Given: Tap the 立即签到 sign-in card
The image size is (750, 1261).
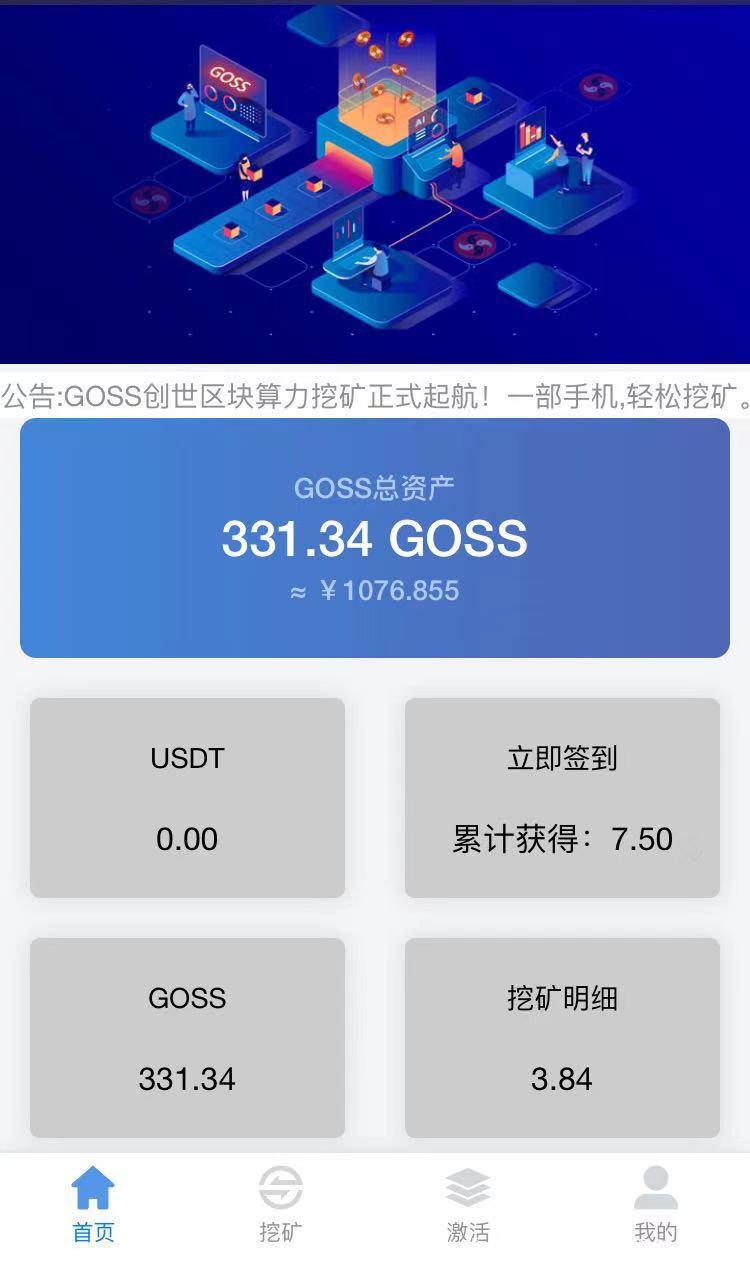Looking at the screenshot, I should click(x=562, y=797).
